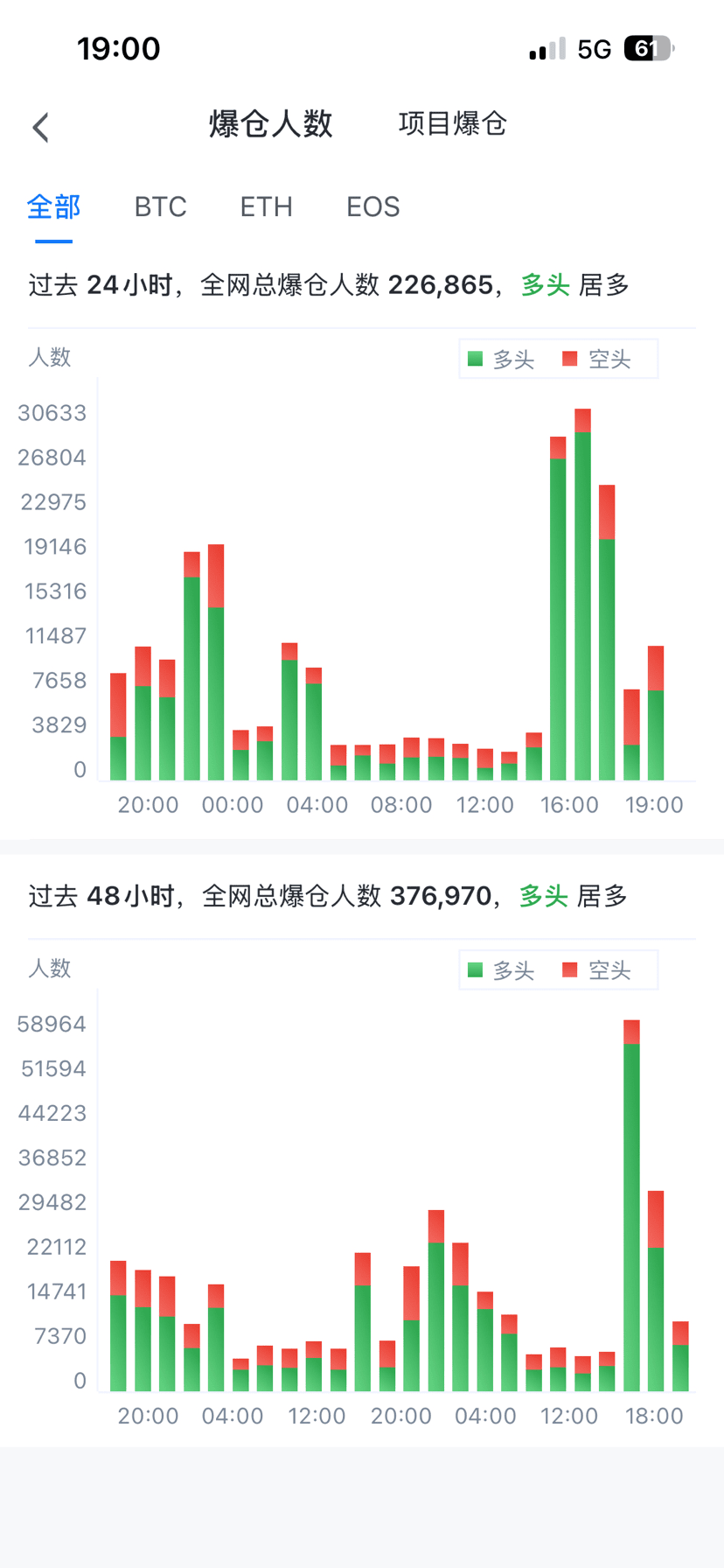Toggle 多头 legend in 24-hour chart
The width and height of the screenshot is (724, 1568).
point(502,360)
